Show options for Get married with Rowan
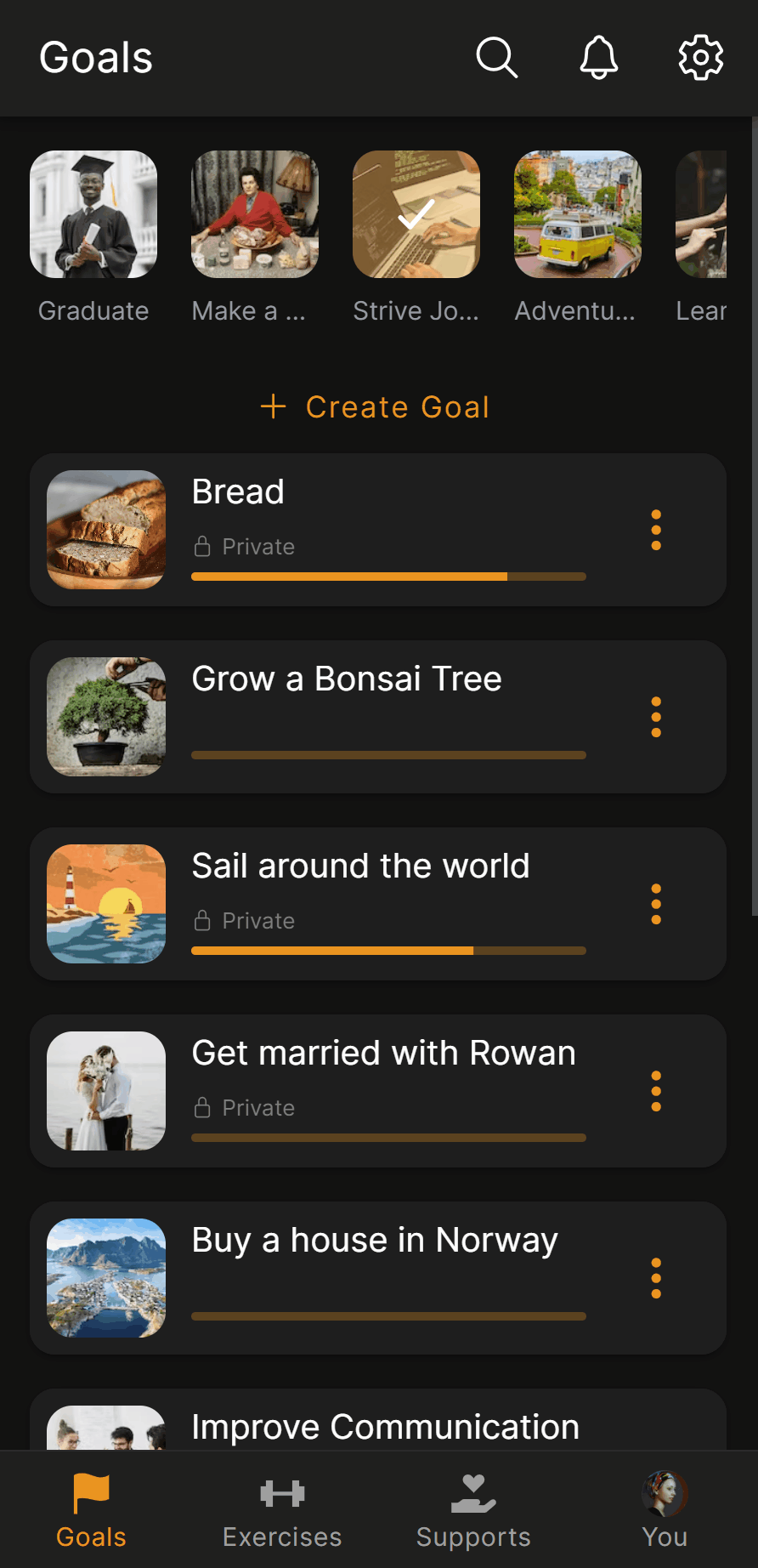 [x=656, y=1091]
